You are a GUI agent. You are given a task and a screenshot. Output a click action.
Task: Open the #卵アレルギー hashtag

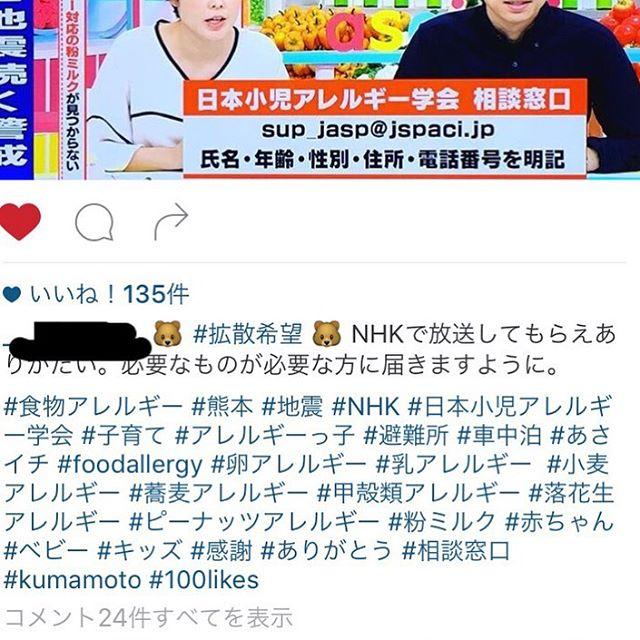289,464
